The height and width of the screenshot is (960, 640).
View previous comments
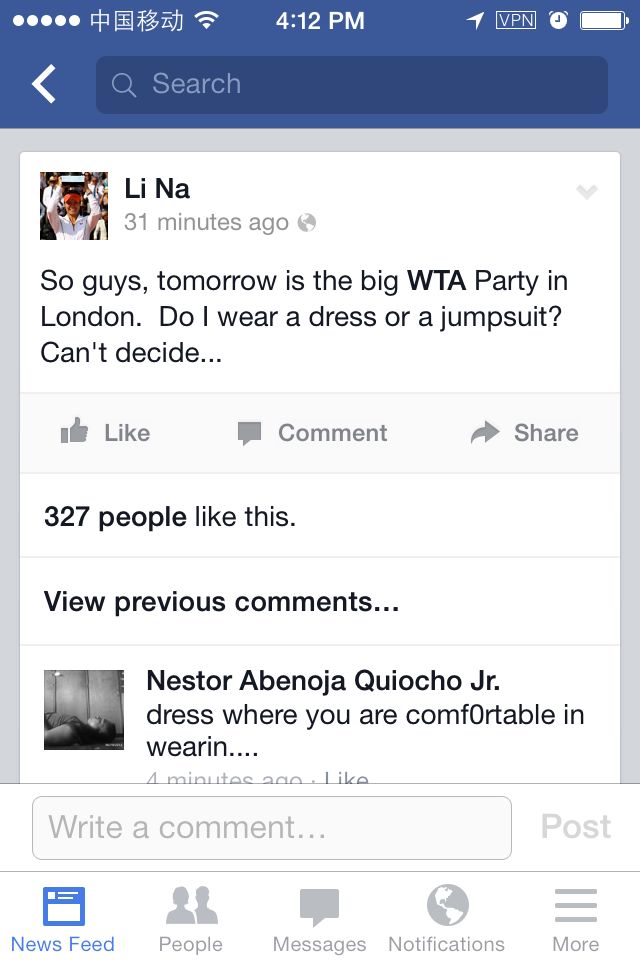point(221,602)
